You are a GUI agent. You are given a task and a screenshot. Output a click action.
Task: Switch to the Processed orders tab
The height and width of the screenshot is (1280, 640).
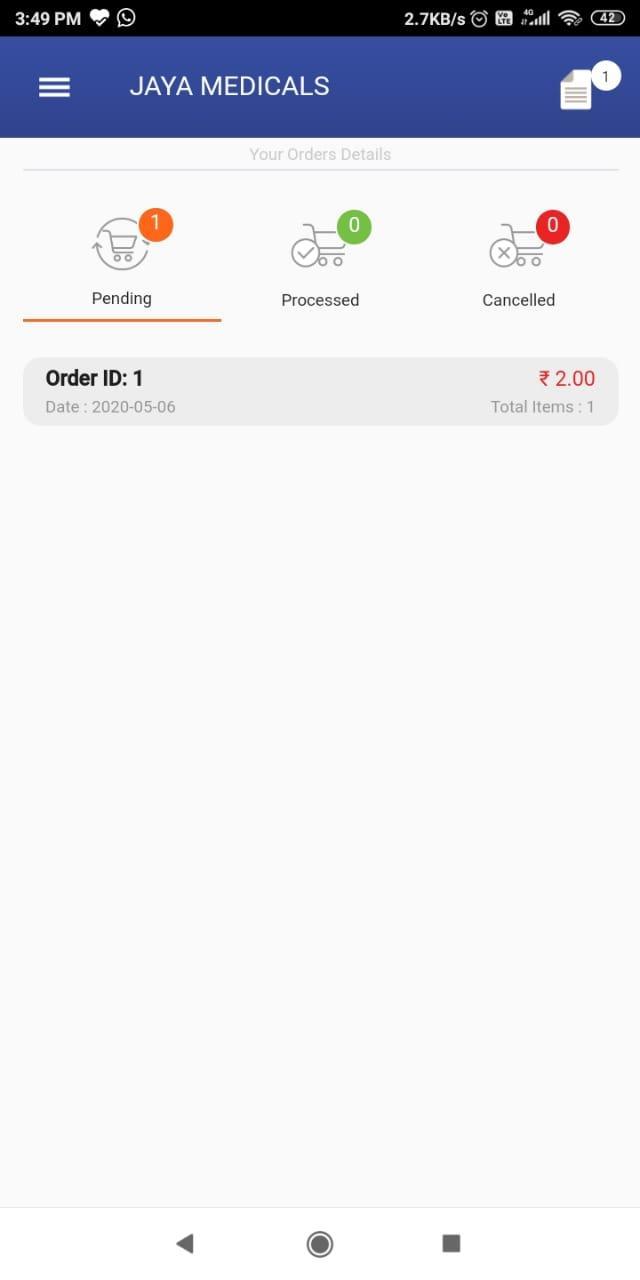320,263
